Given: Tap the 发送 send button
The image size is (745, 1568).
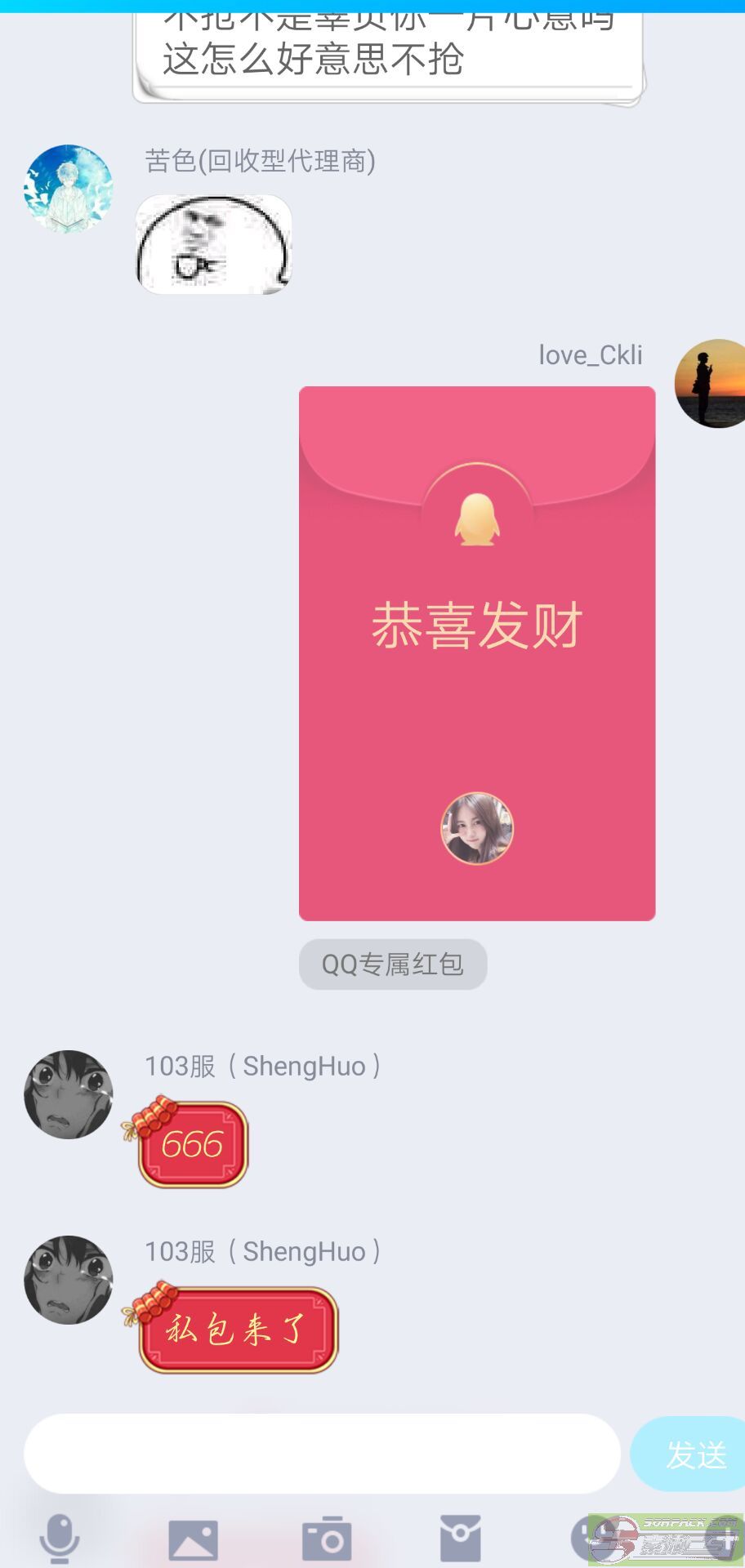Looking at the screenshot, I should tap(693, 1454).
